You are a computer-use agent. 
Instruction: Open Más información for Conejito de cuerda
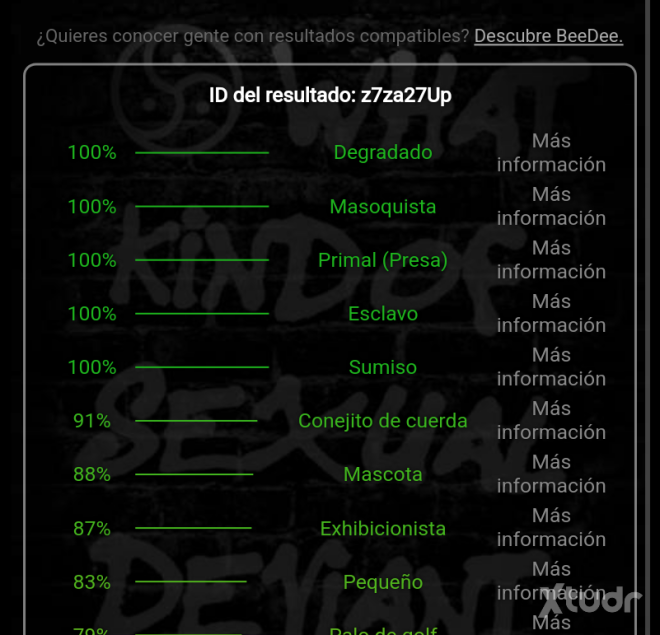(551, 420)
